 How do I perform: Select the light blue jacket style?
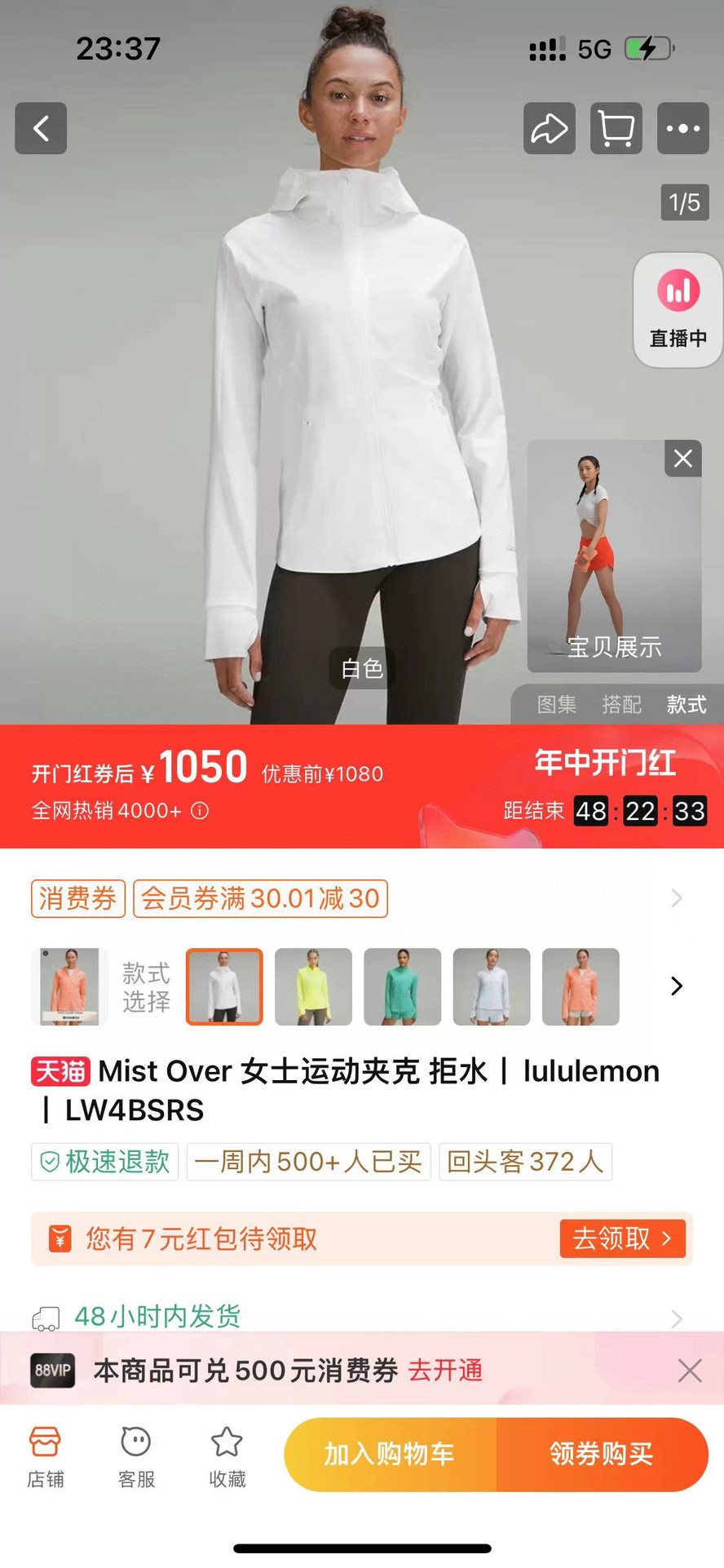point(491,986)
